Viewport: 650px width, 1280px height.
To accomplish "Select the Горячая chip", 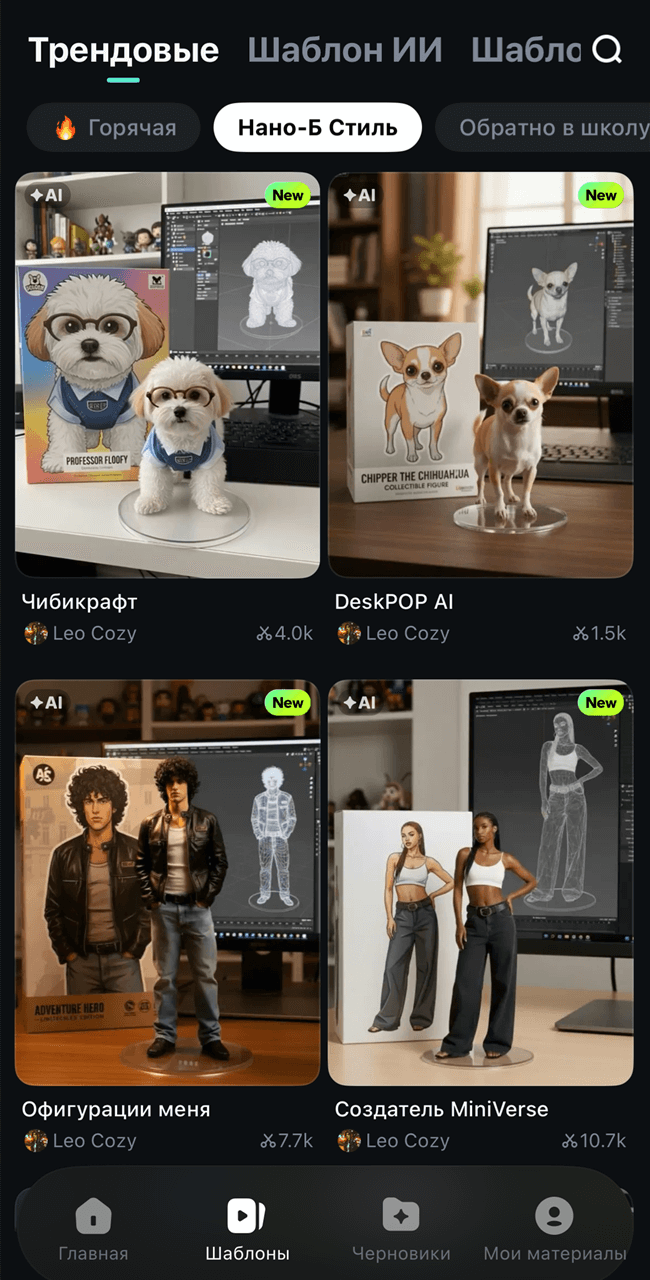I will (115, 128).
